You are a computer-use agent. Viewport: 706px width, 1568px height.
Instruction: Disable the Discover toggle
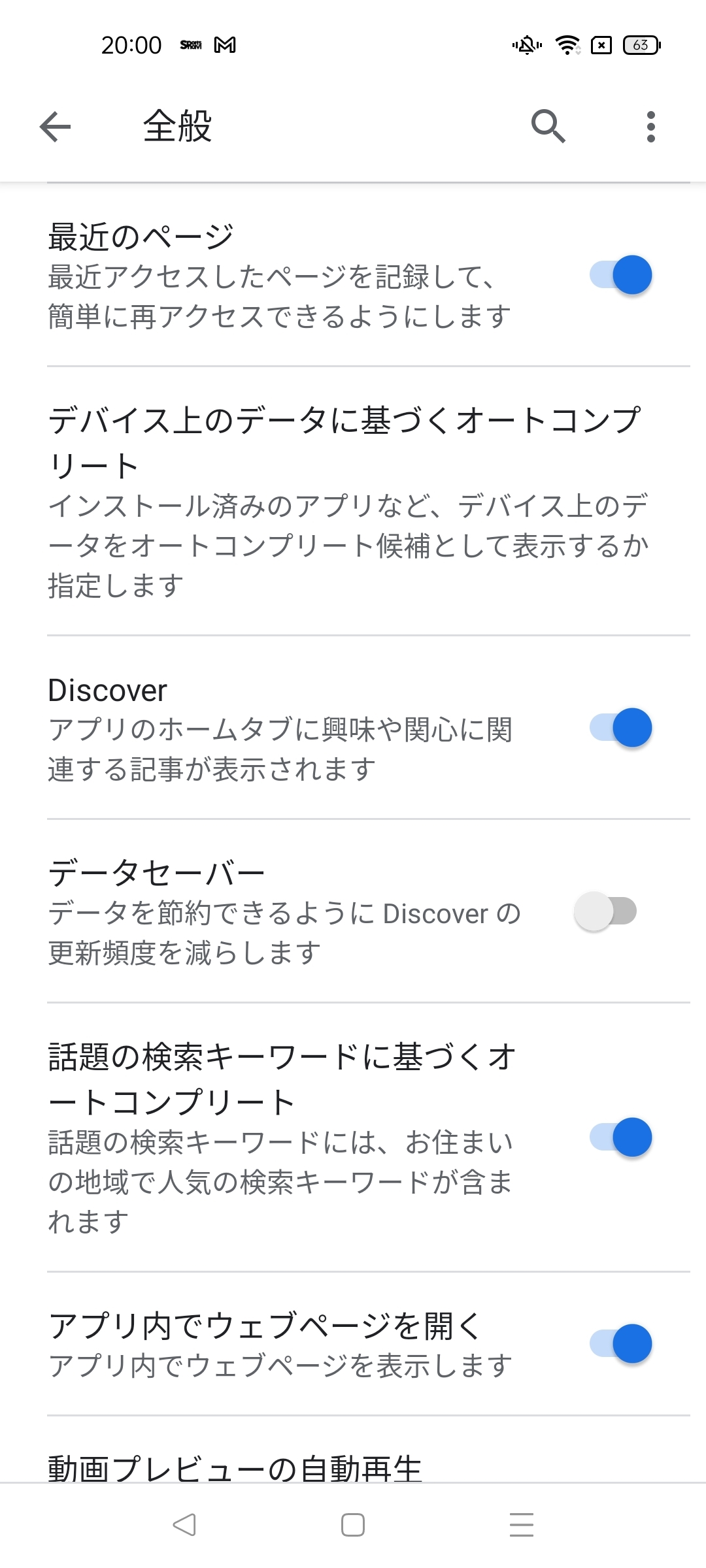click(x=620, y=728)
